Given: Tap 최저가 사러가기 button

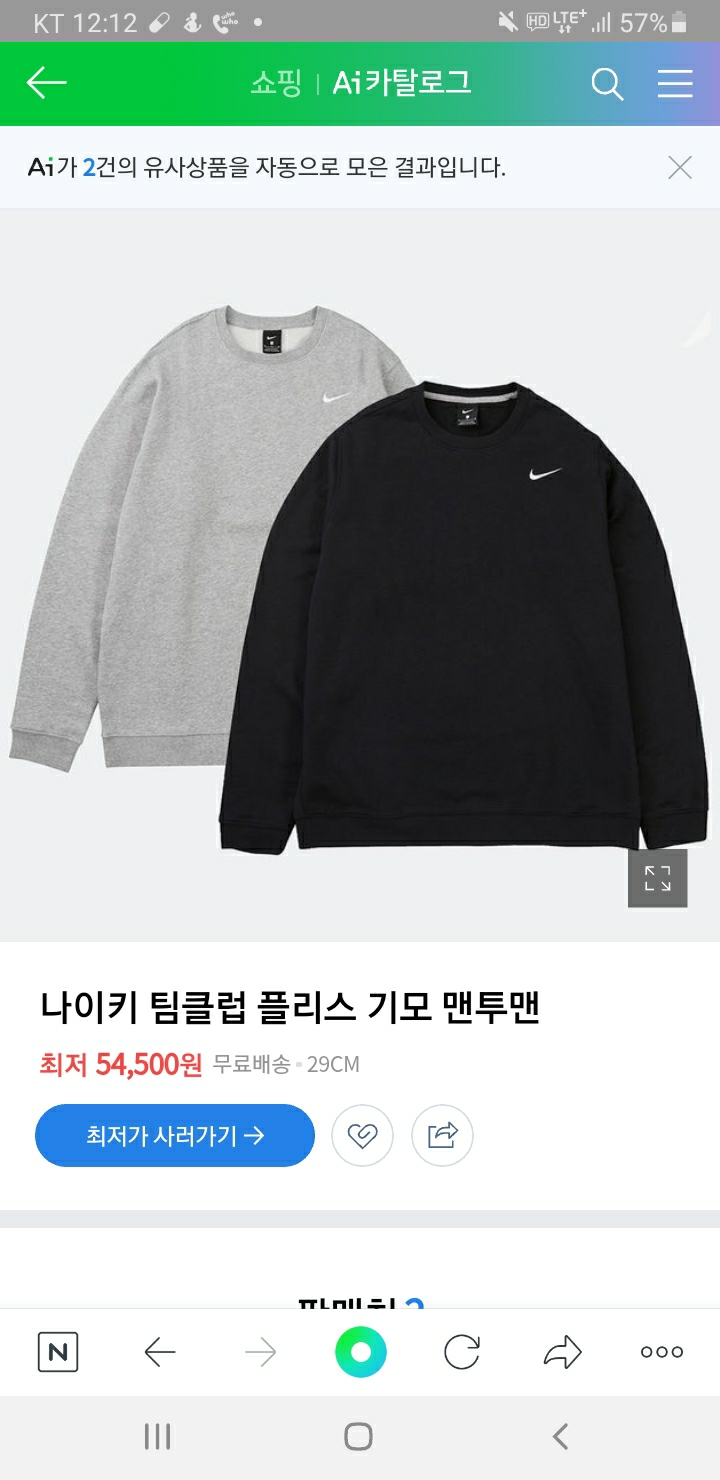Looking at the screenshot, I should (175, 1135).
